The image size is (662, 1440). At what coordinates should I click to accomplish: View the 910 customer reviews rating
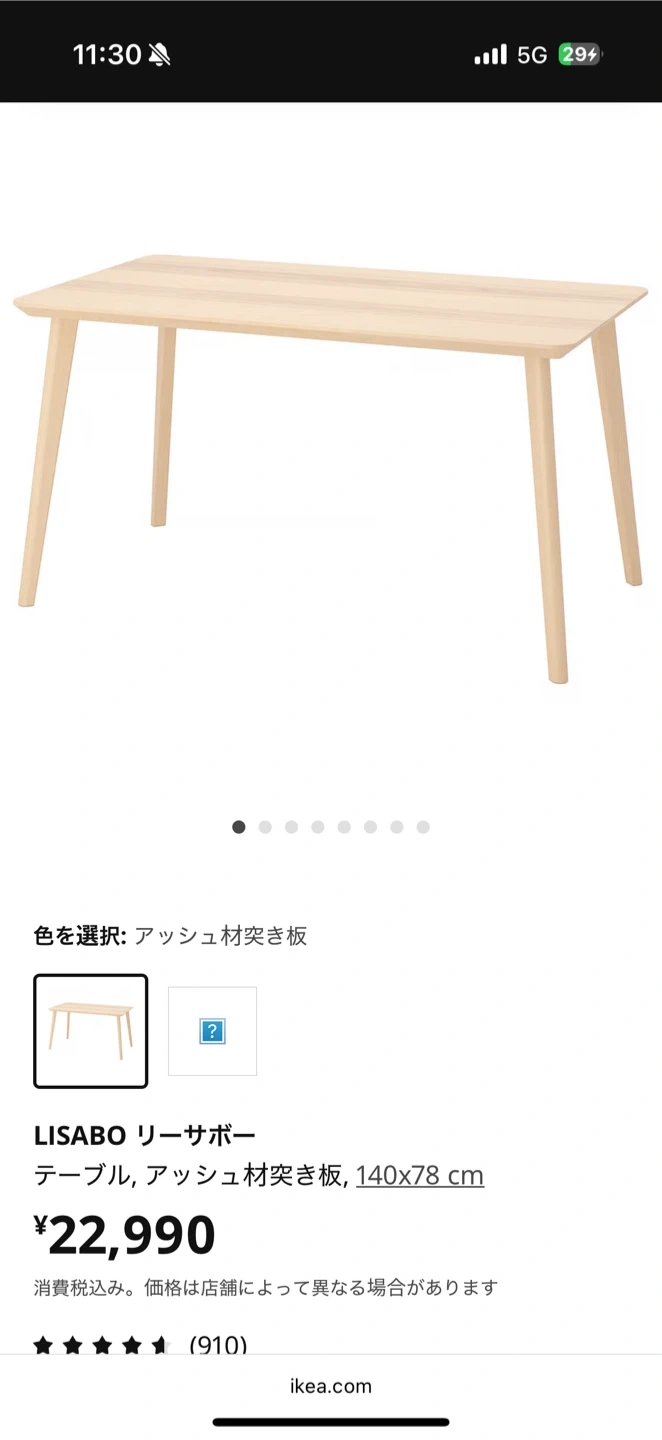(140, 1344)
